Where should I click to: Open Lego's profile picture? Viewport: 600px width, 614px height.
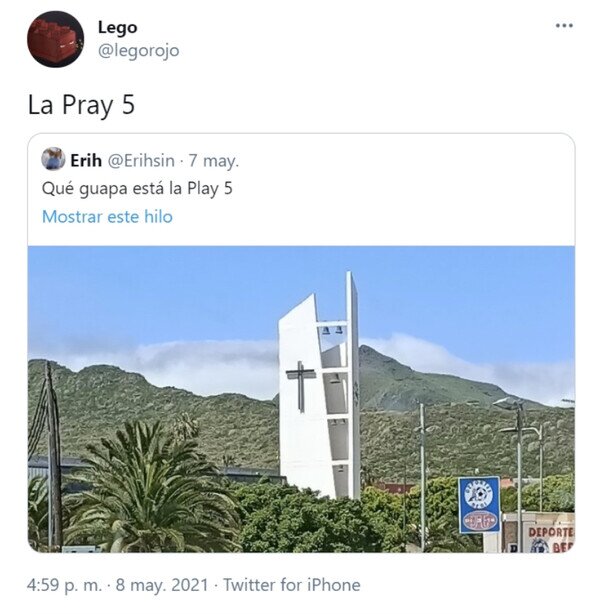point(55,39)
